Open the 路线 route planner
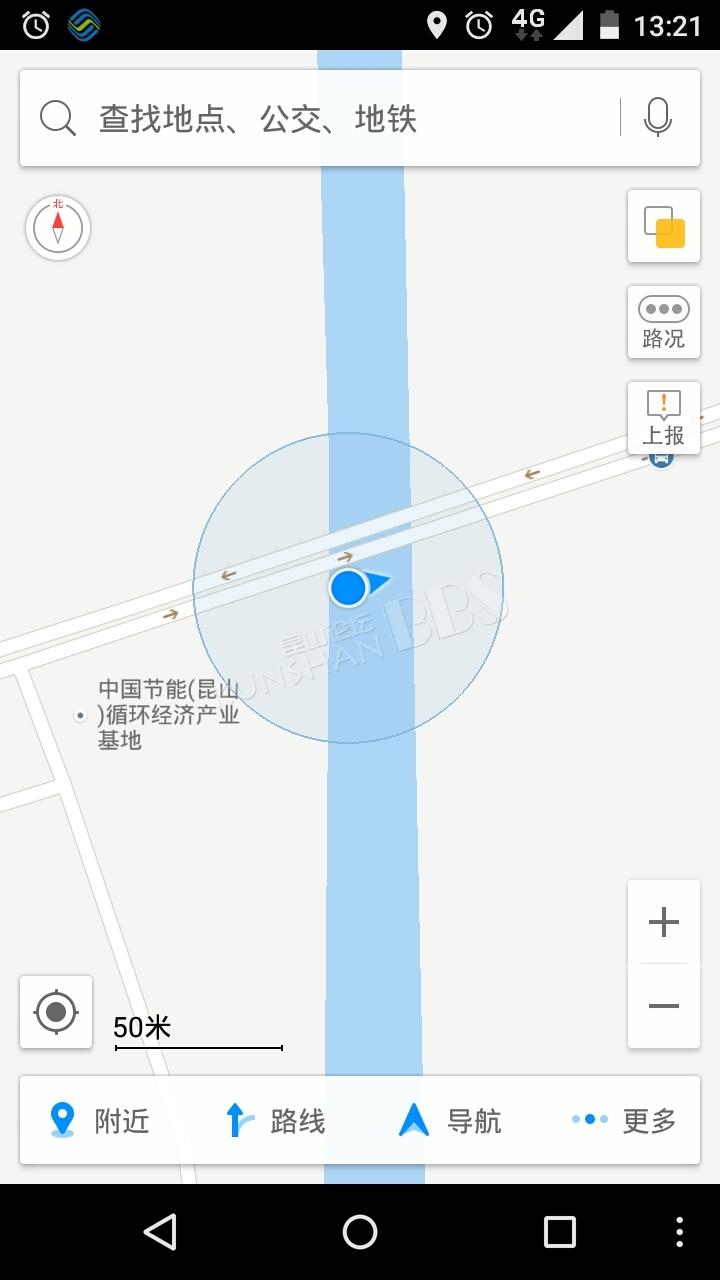 point(276,1120)
